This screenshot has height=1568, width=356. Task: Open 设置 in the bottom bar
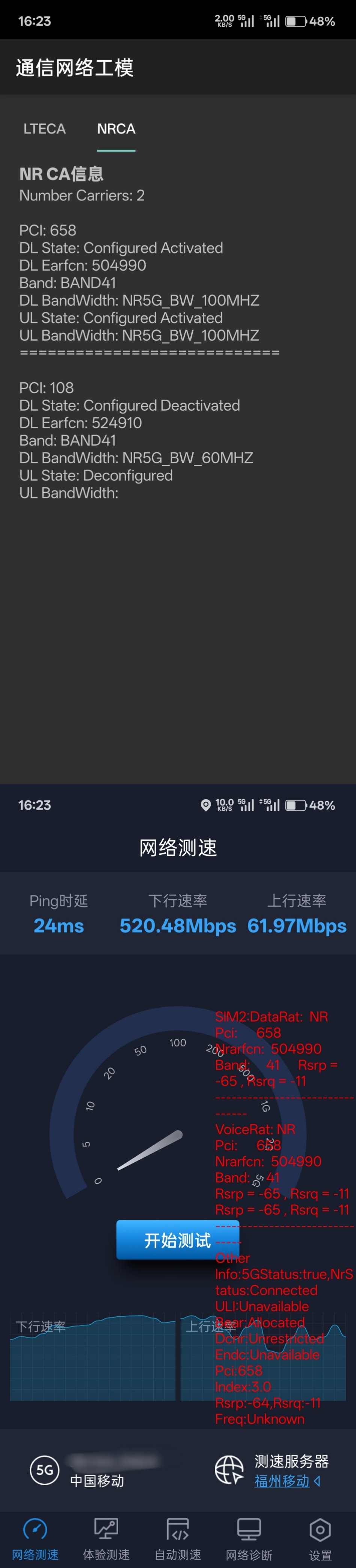[320, 1538]
